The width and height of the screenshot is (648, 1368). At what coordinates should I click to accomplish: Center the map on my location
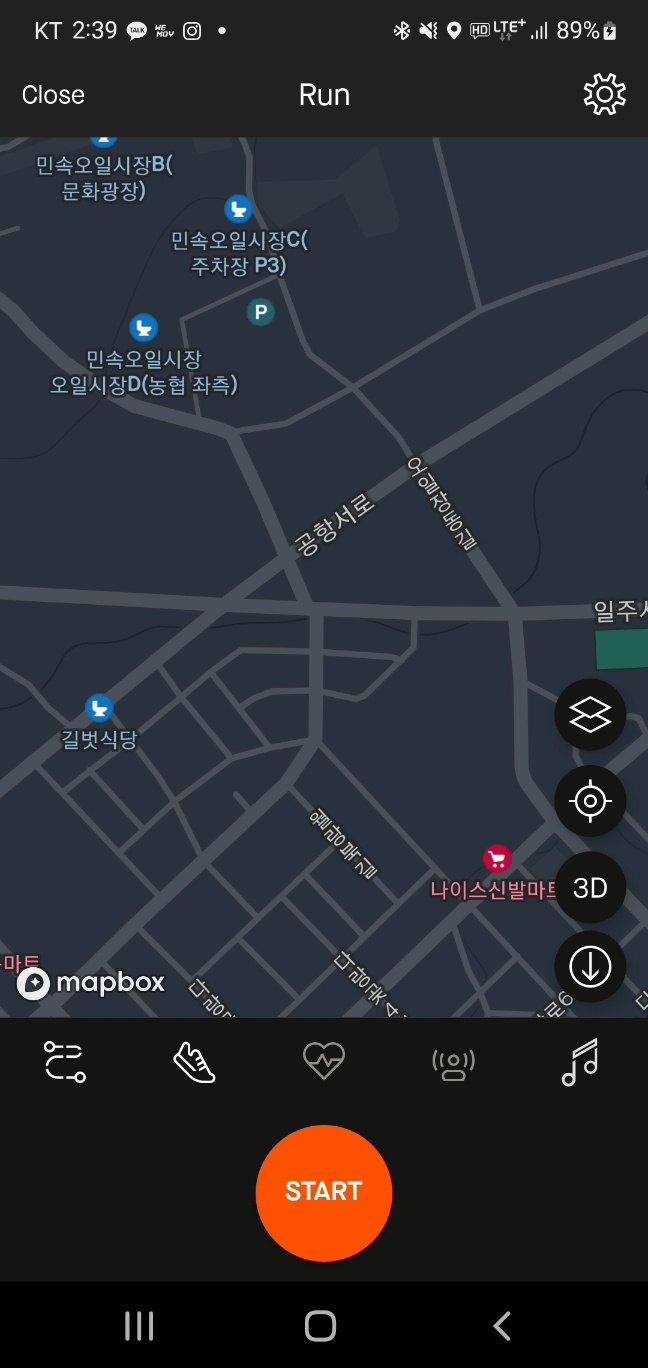[590, 801]
